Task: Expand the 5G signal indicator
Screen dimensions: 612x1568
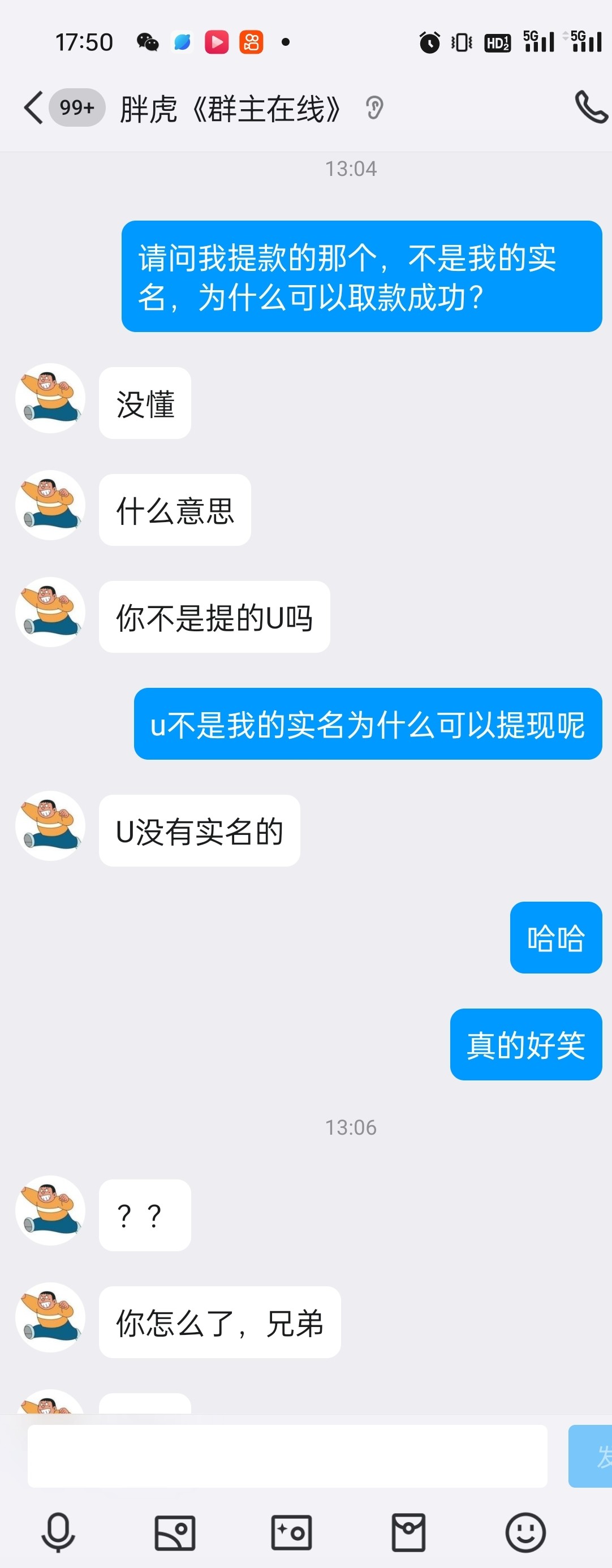Action: click(538, 41)
